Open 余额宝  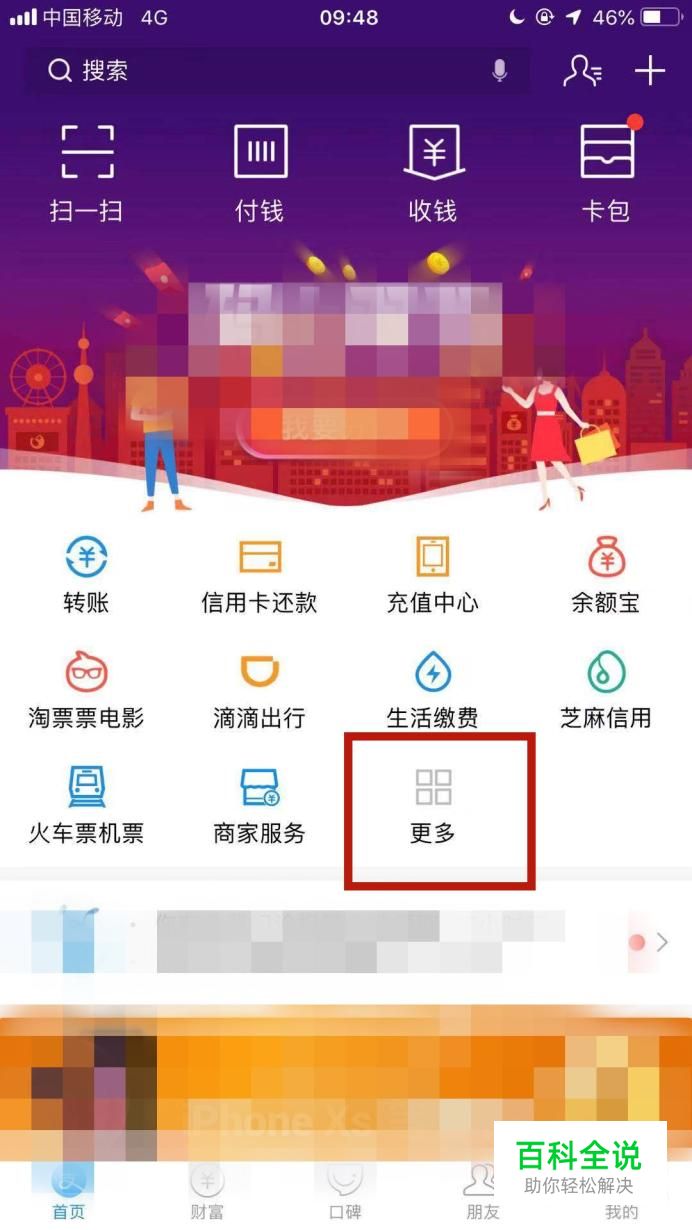tap(606, 575)
